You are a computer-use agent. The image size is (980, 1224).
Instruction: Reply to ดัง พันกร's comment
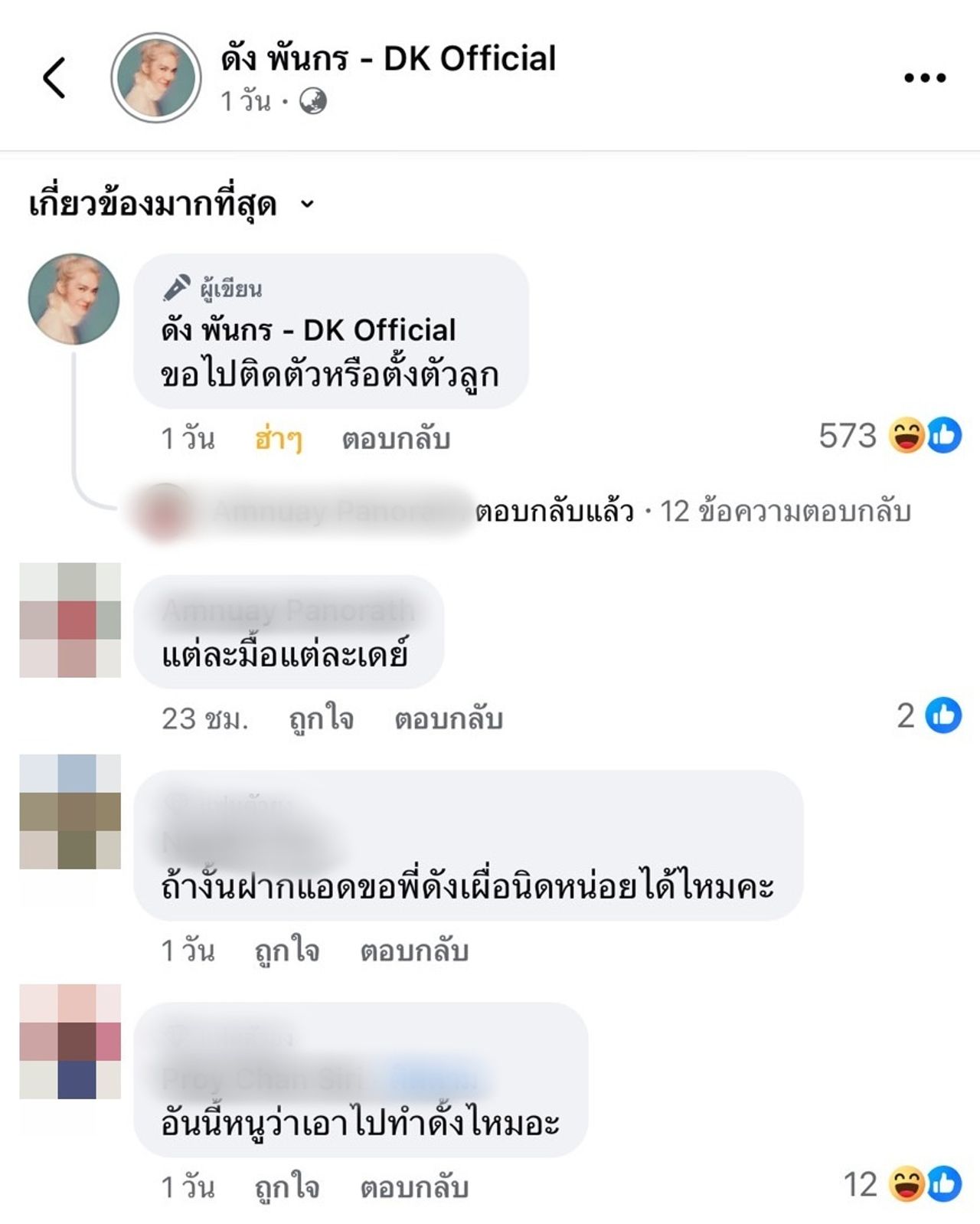[395, 439]
